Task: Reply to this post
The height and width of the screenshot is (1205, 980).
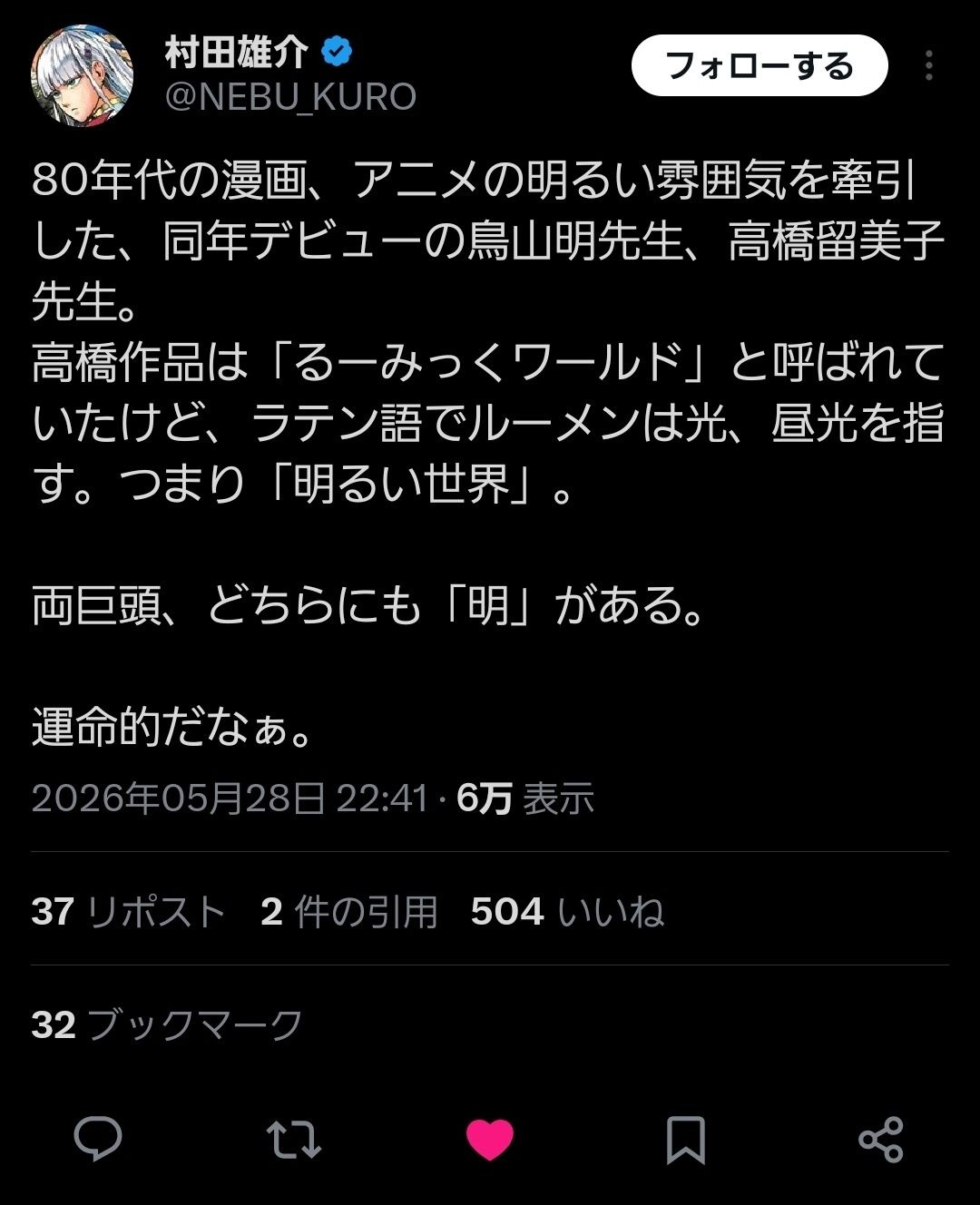Action: [98, 1140]
